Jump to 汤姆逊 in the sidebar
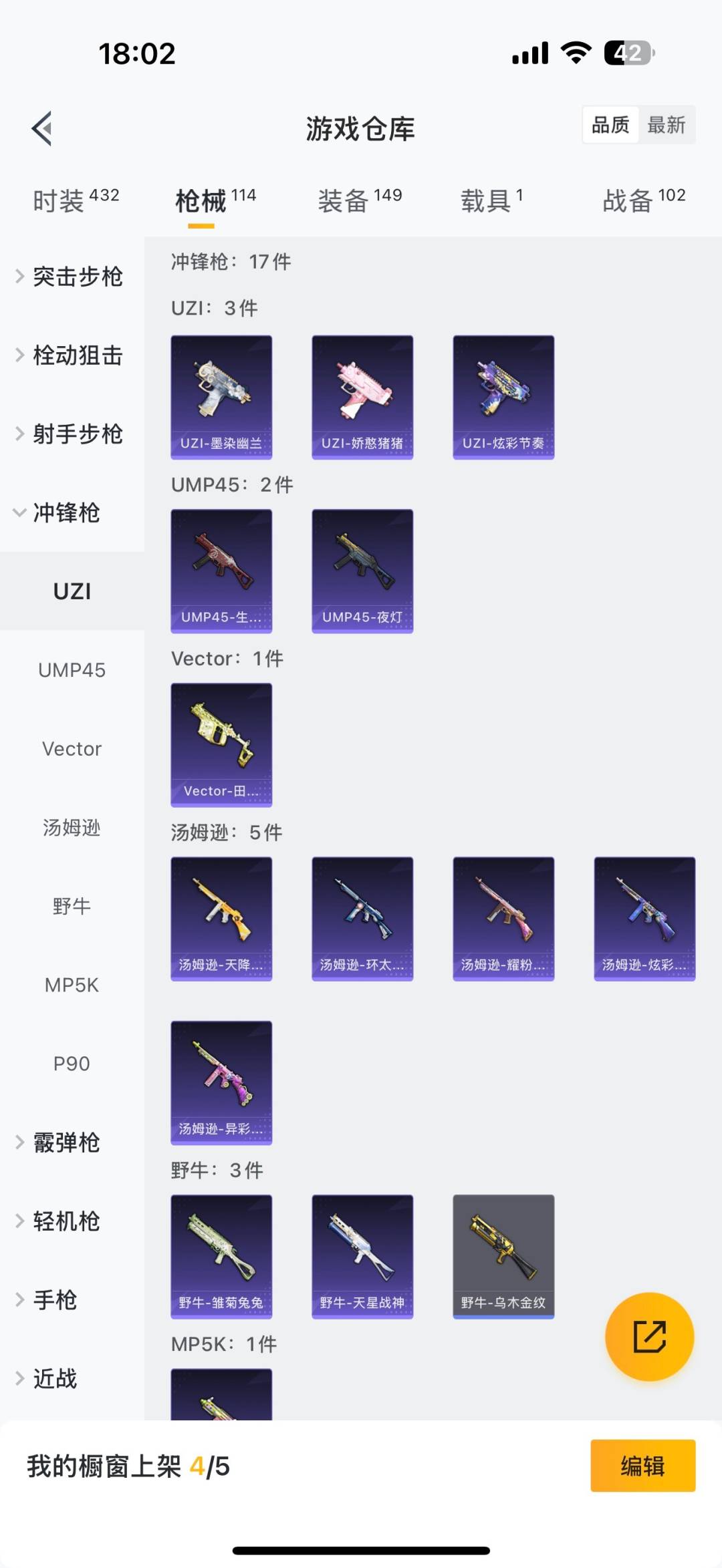This screenshot has height=1568, width=722. click(x=72, y=828)
